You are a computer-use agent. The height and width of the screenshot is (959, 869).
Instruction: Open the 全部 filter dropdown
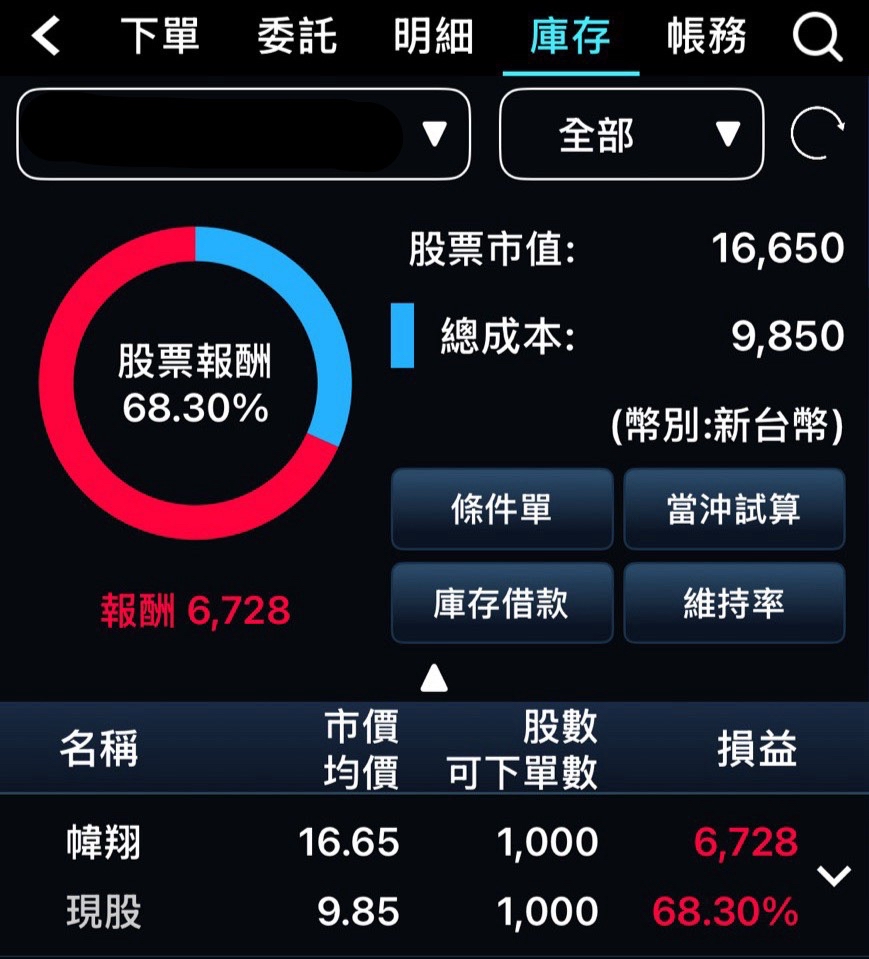point(631,134)
